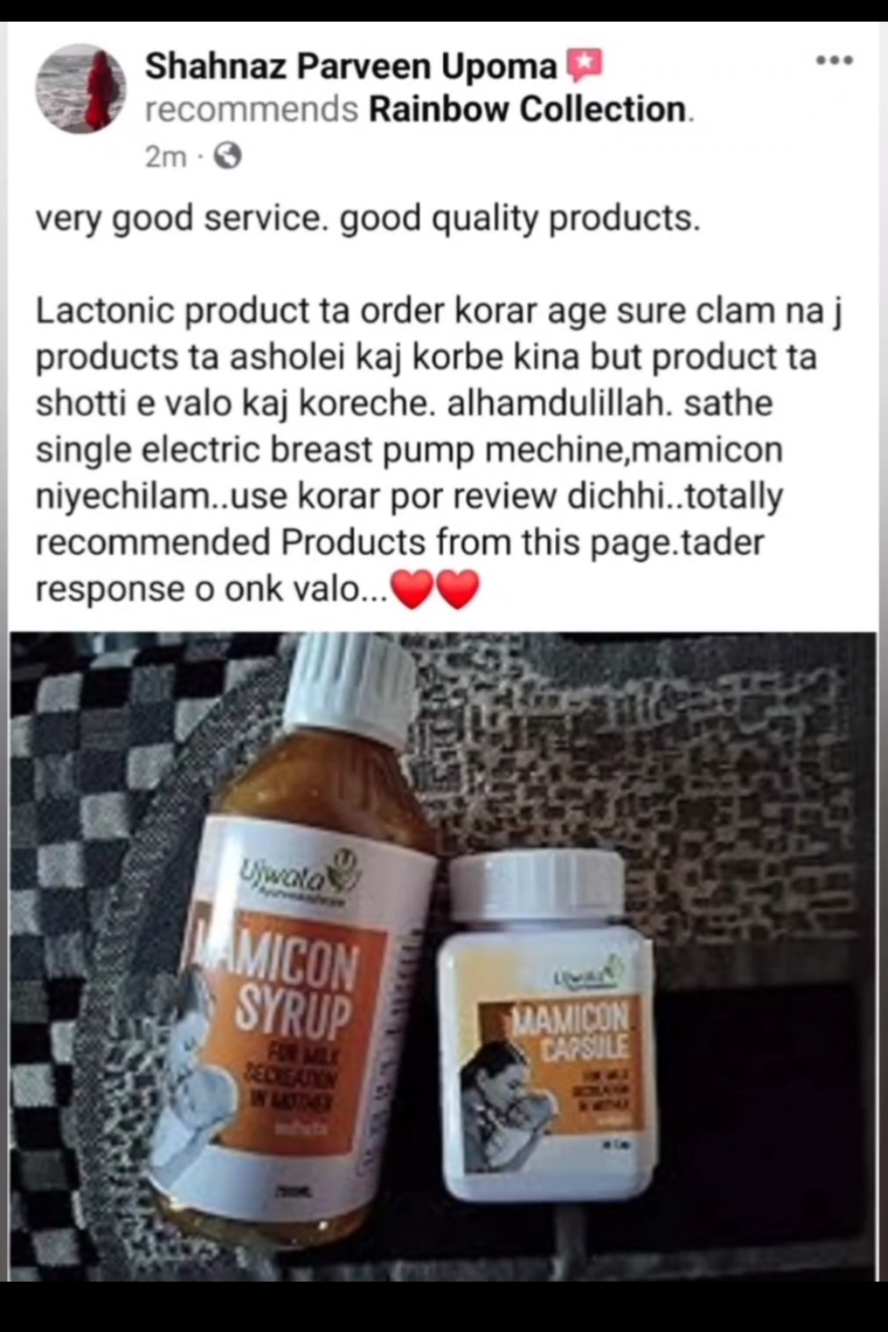
Task: Visit Shahnaz Parveen Upoma's profile name link
Action: click(x=351, y=67)
